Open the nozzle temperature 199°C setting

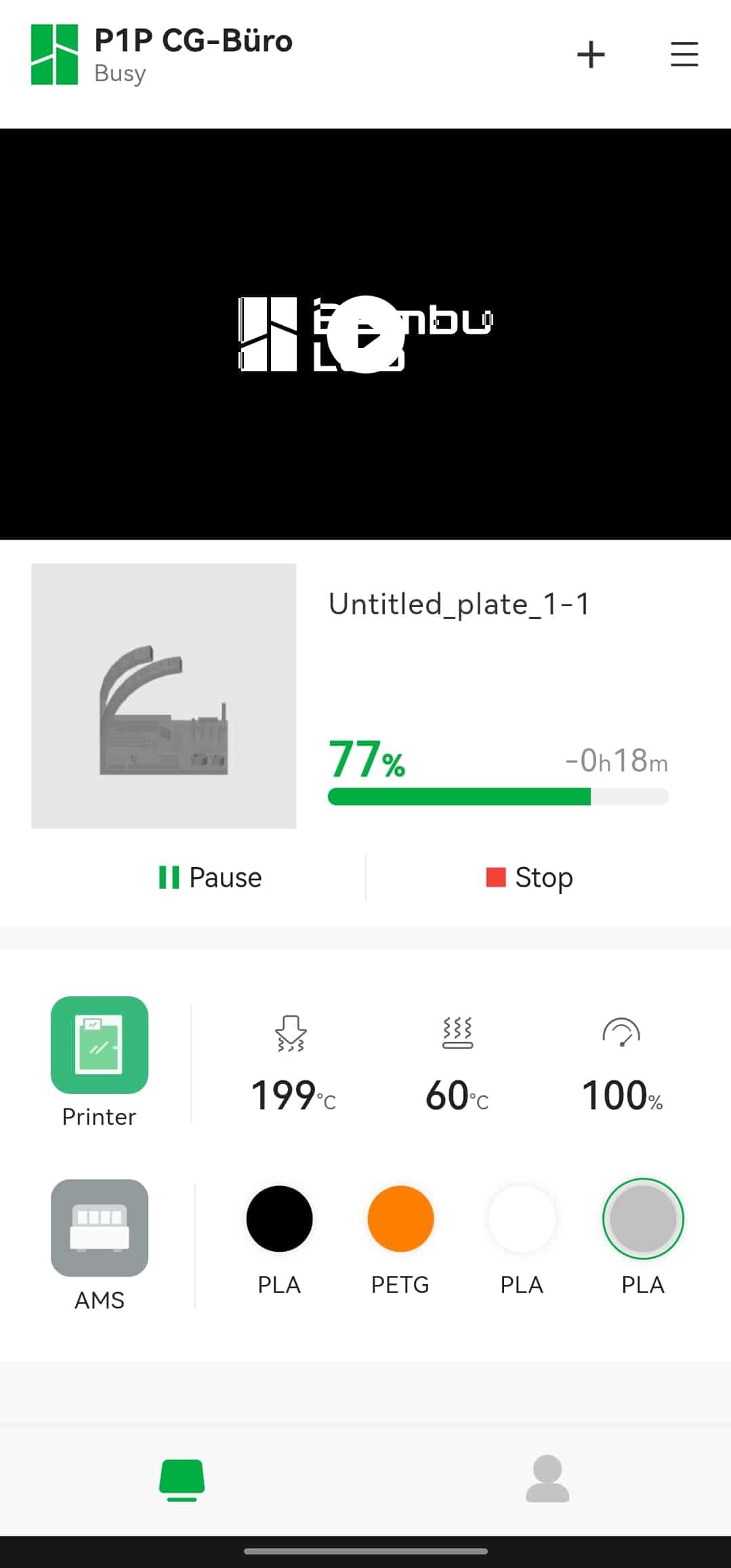click(x=293, y=1064)
